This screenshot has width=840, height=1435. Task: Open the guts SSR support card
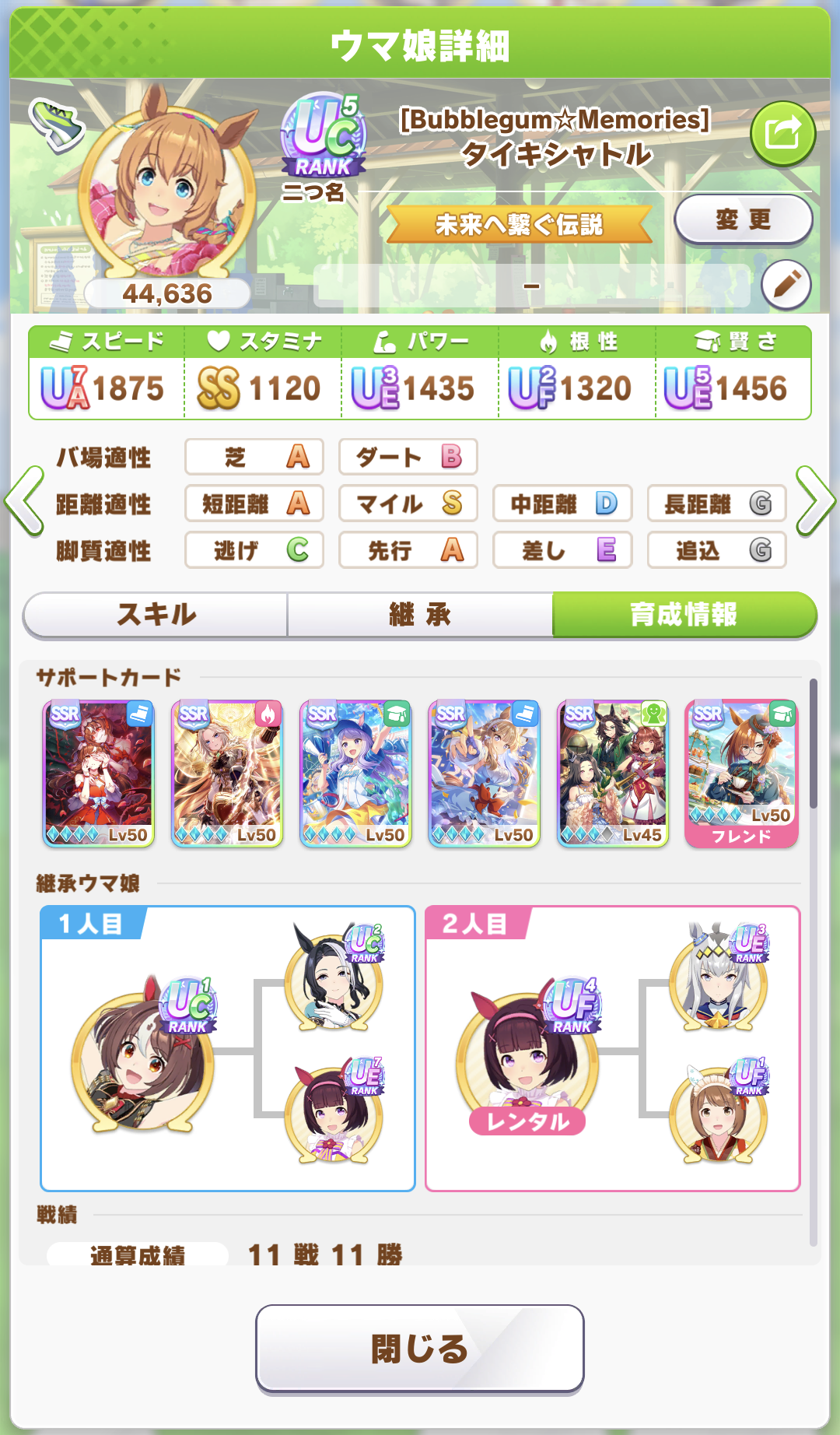[226, 773]
